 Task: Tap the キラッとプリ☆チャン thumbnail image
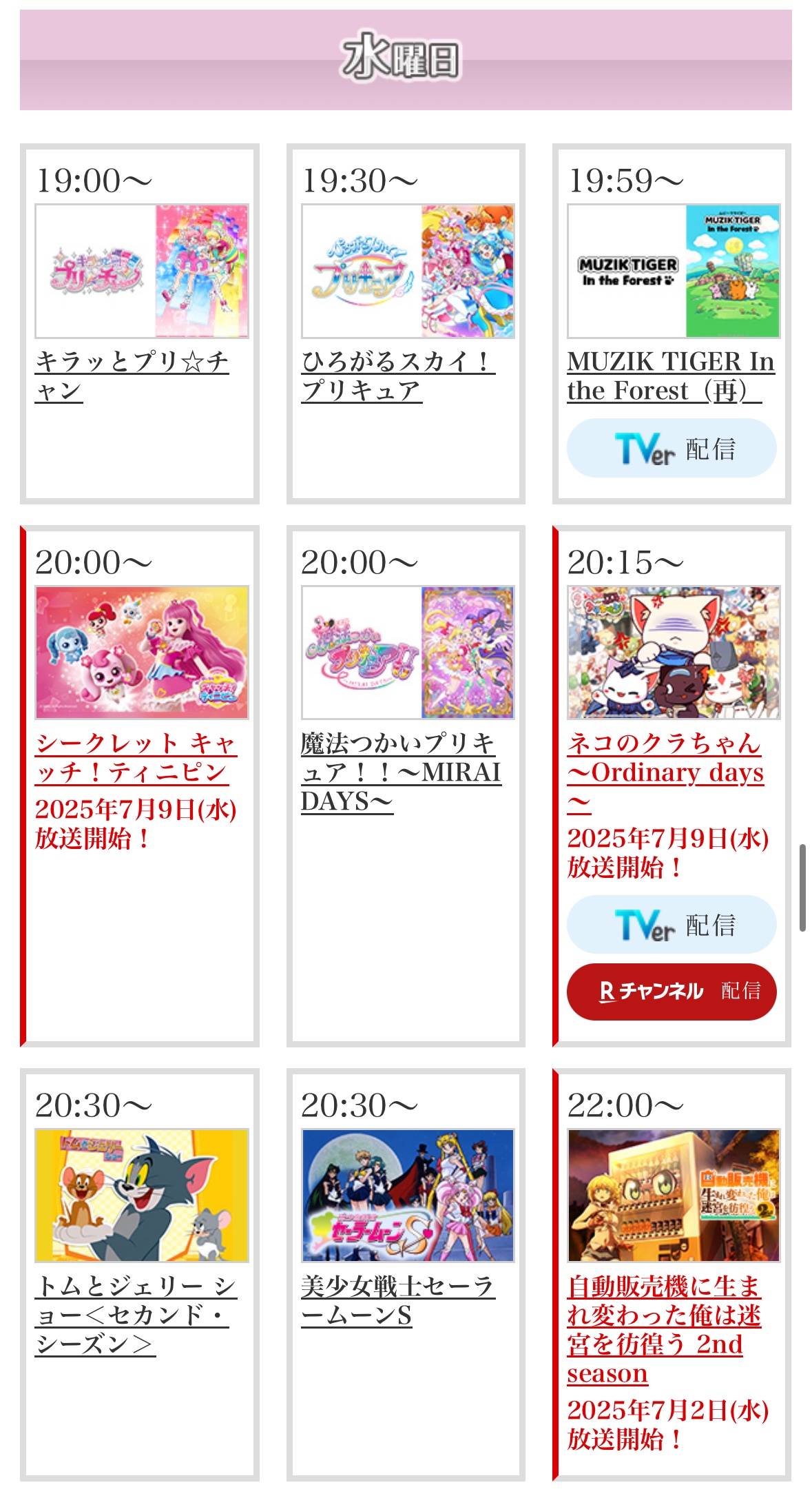(142, 271)
